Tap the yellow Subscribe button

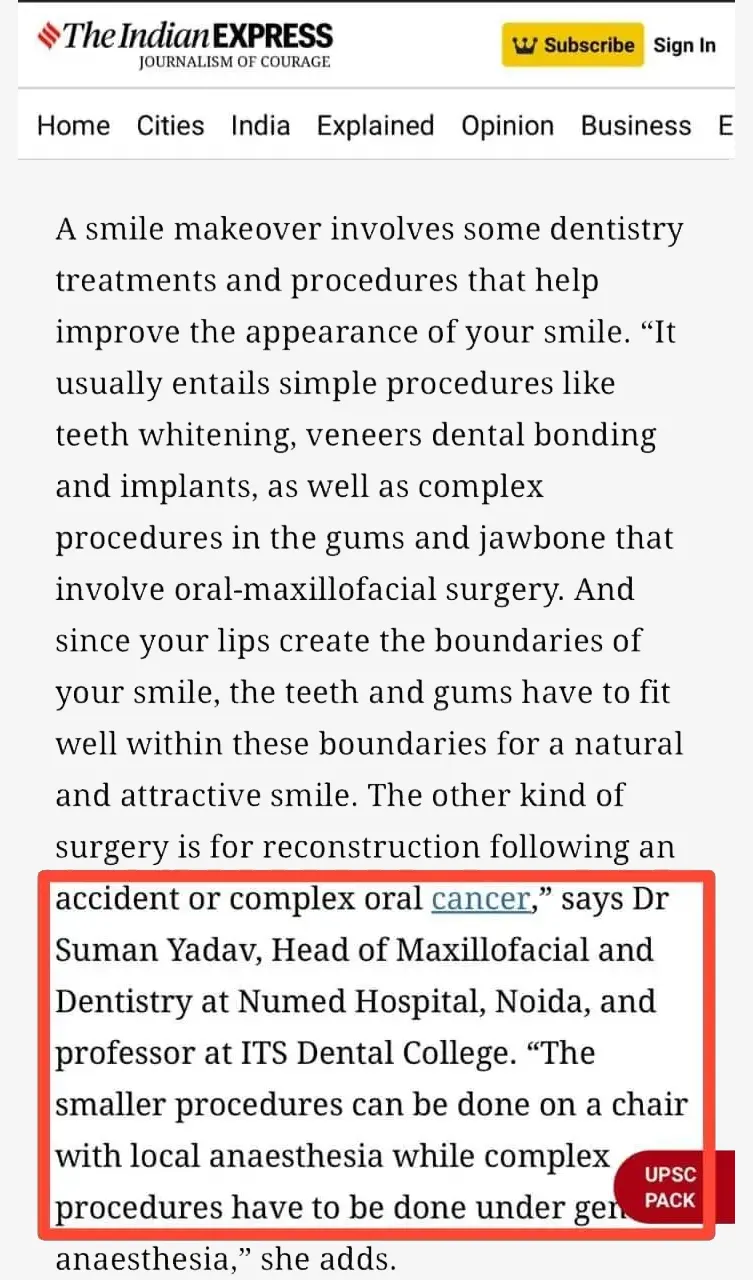coord(572,45)
